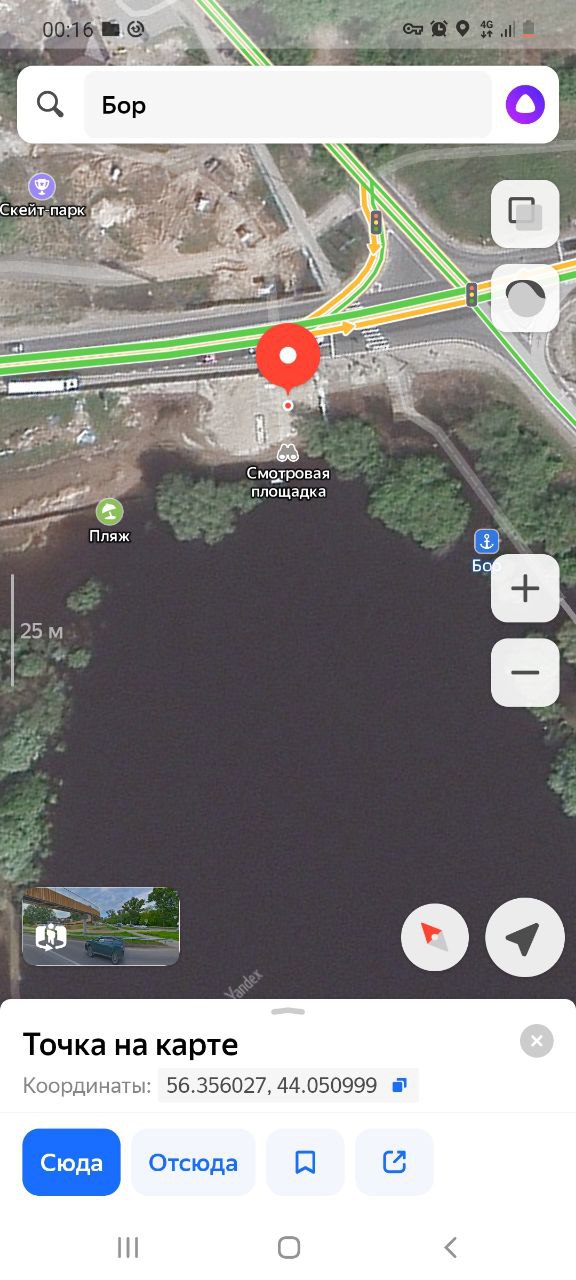Screen dimensions: 576x1280
Task: Share this map point
Action: pos(395,1162)
